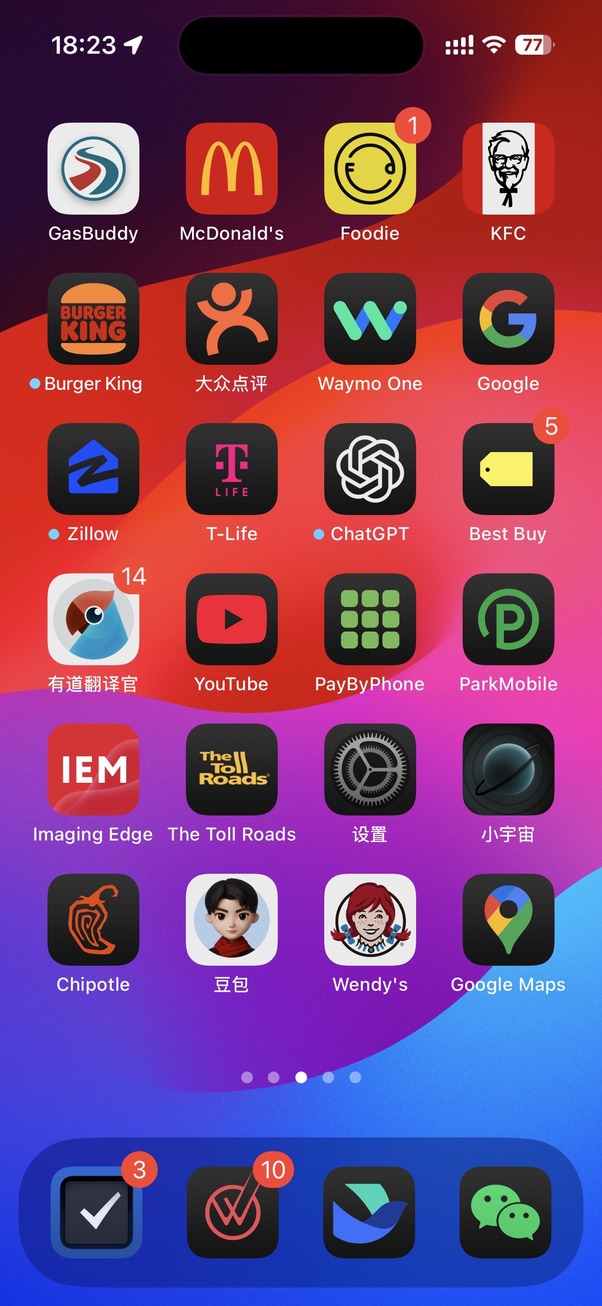Open Foodie with one notification
This screenshot has width=602, height=1306.
point(369,169)
